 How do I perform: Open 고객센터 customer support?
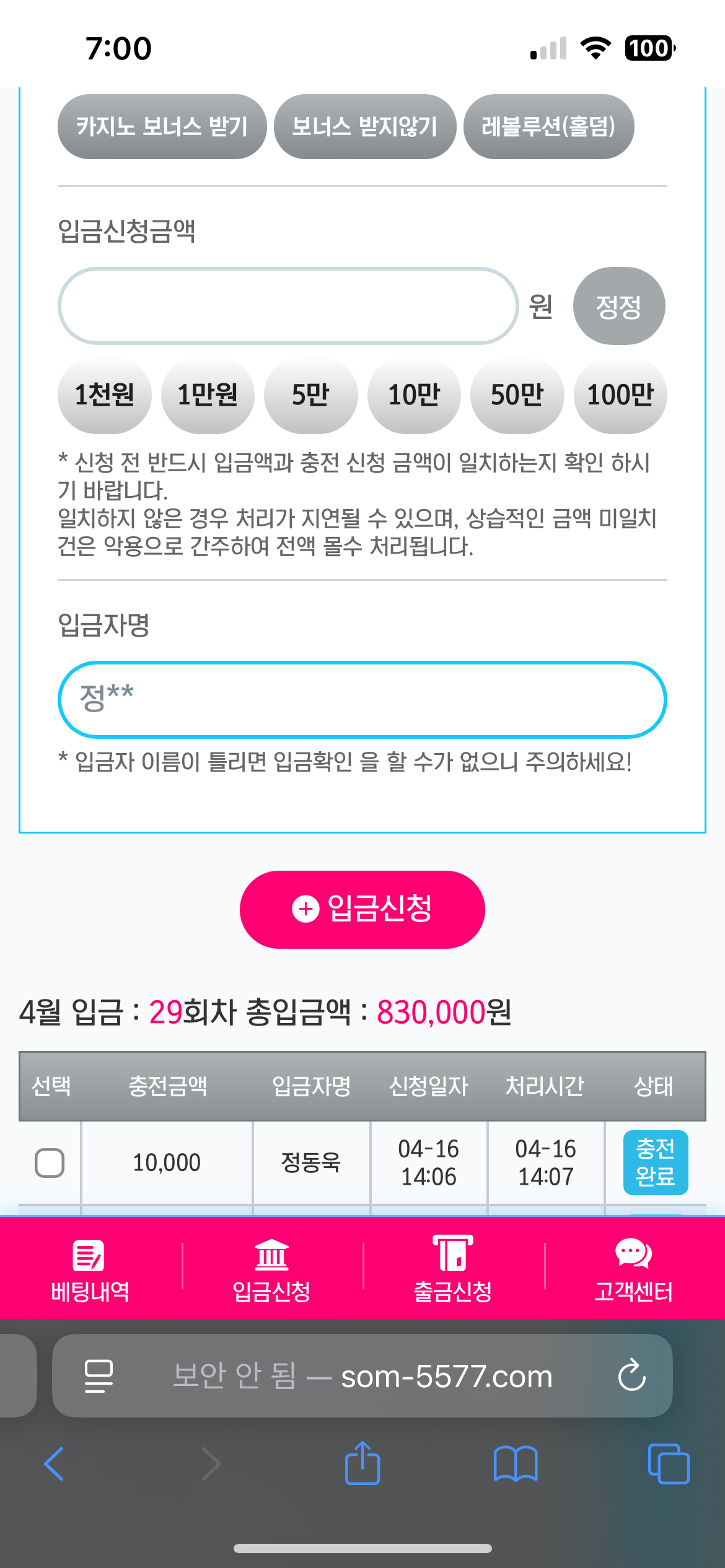click(634, 1267)
